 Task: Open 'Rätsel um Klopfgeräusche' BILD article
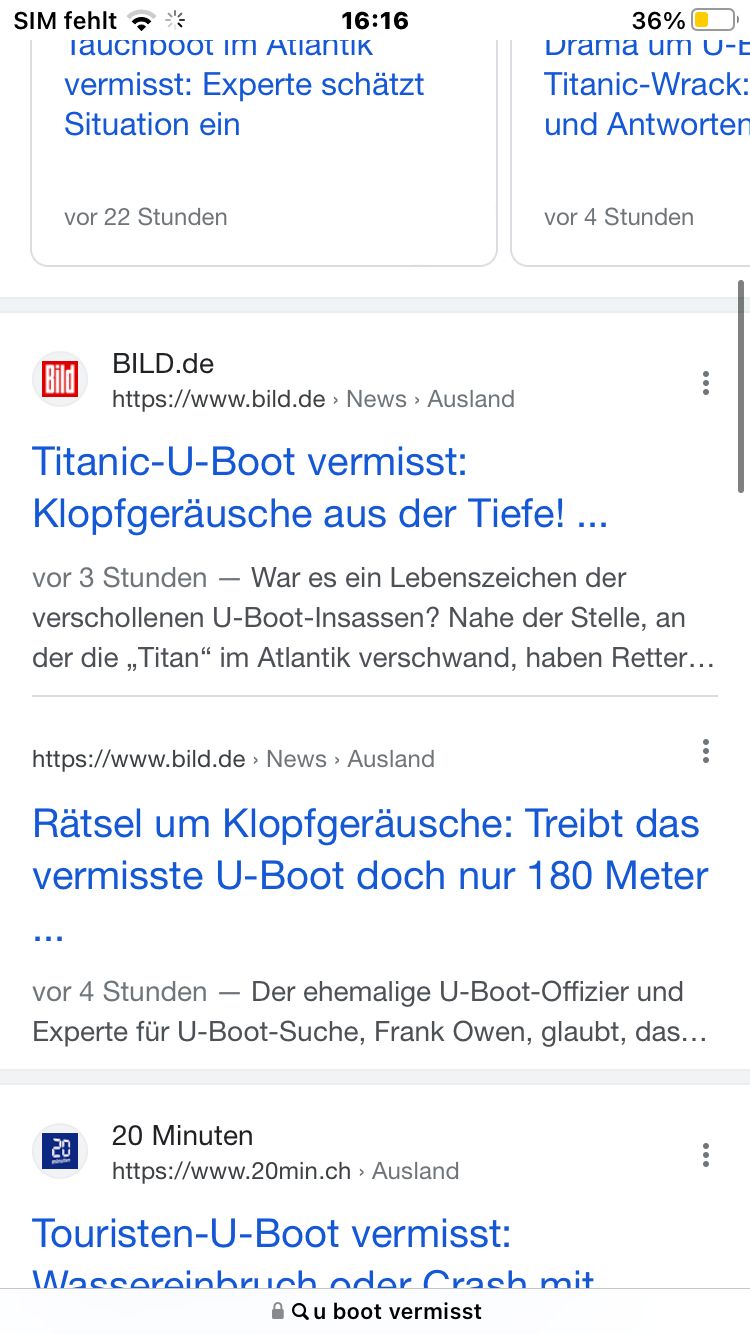(x=366, y=850)
